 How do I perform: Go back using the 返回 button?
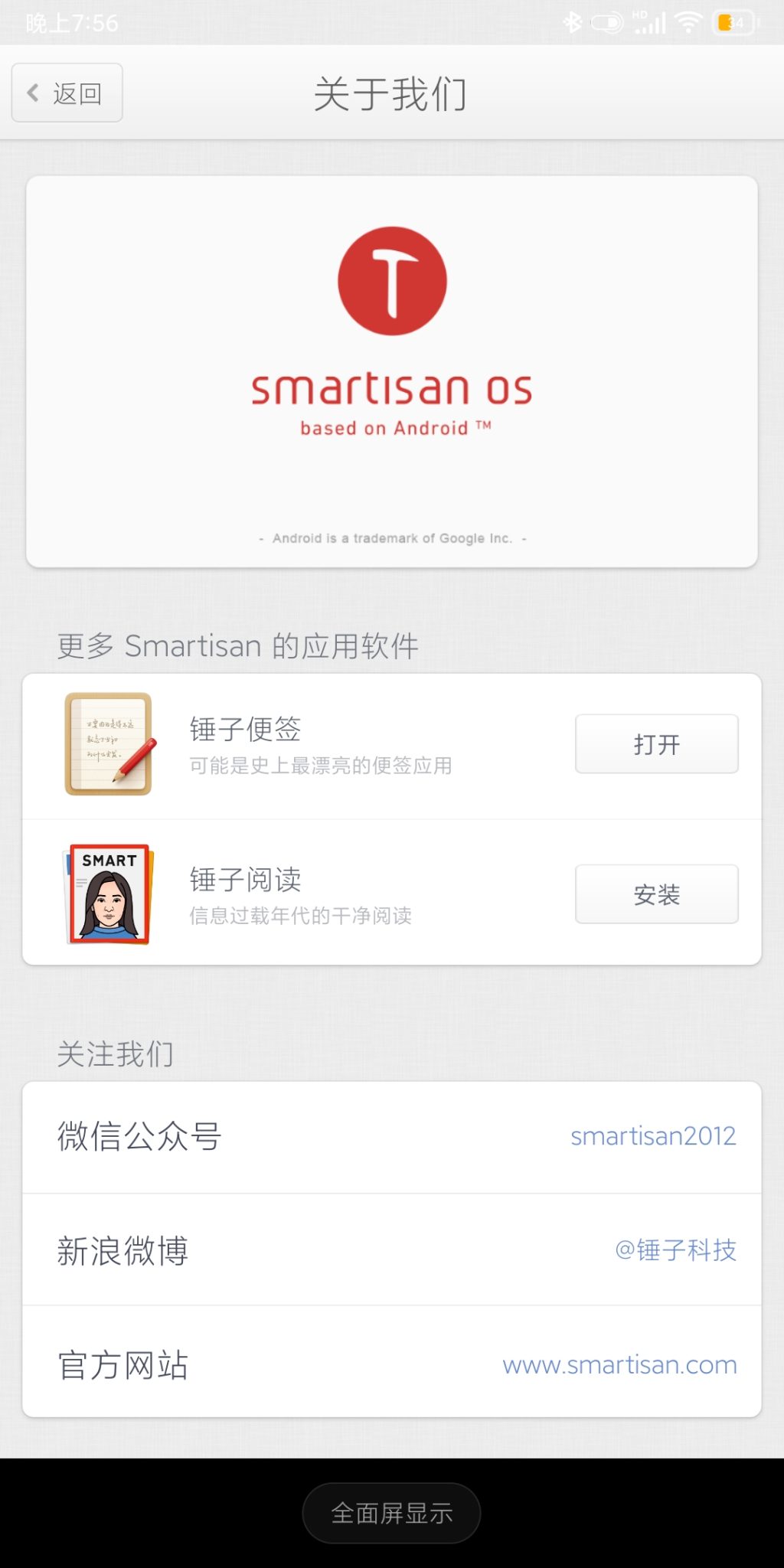click(x=67, y=93)
